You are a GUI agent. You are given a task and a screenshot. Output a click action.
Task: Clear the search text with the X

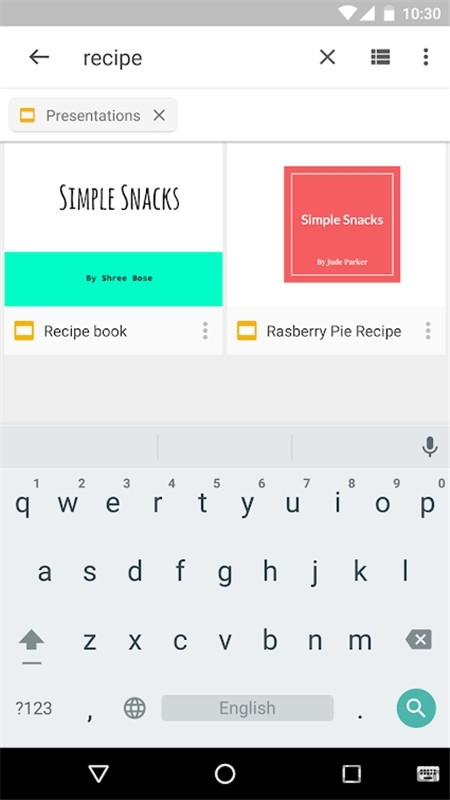click(x=327, y=57)
